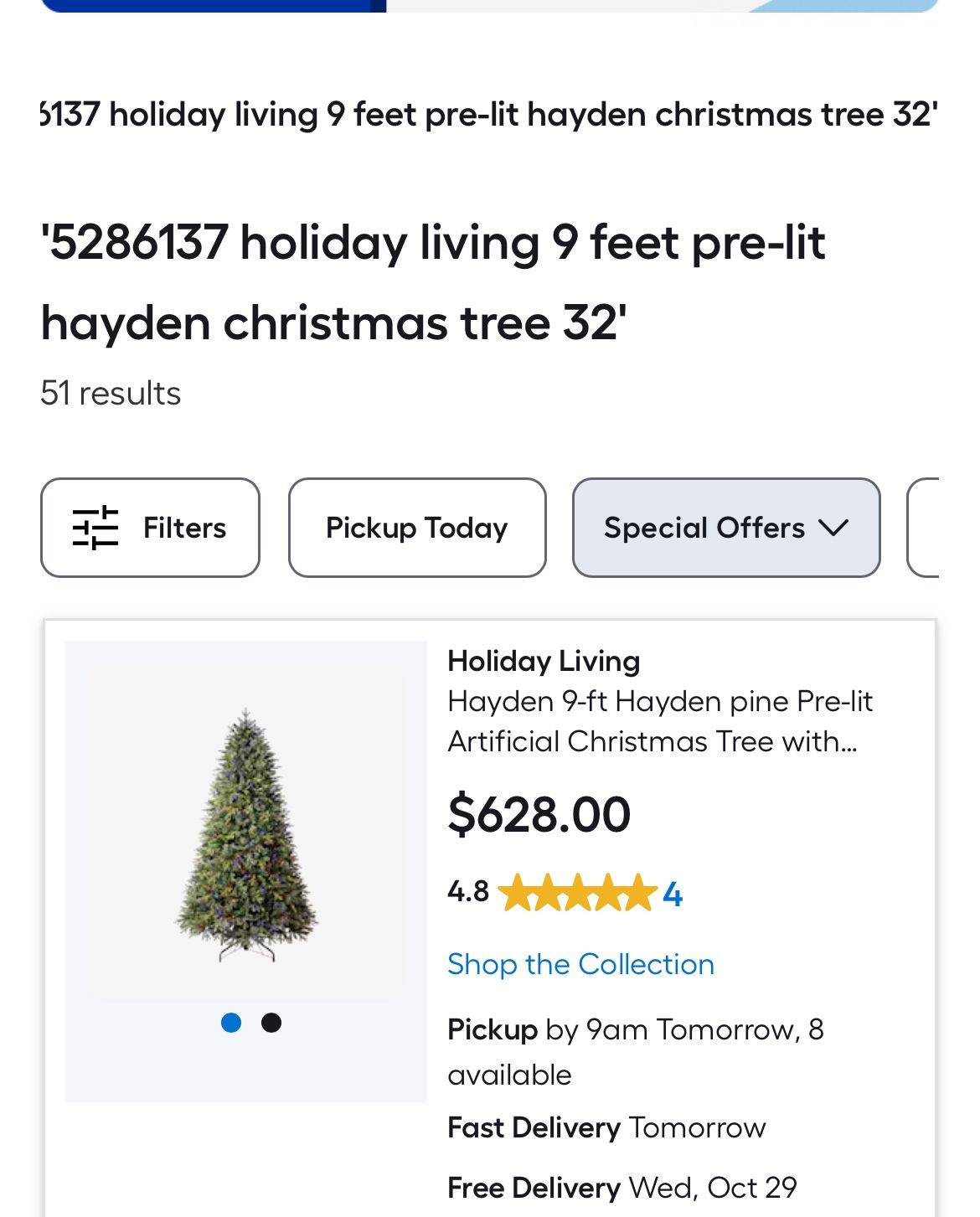Image resolution: width=980 pixels, height=1217 pixels.
Task: Click the 4.8 rating value
Action: point(467,890)
